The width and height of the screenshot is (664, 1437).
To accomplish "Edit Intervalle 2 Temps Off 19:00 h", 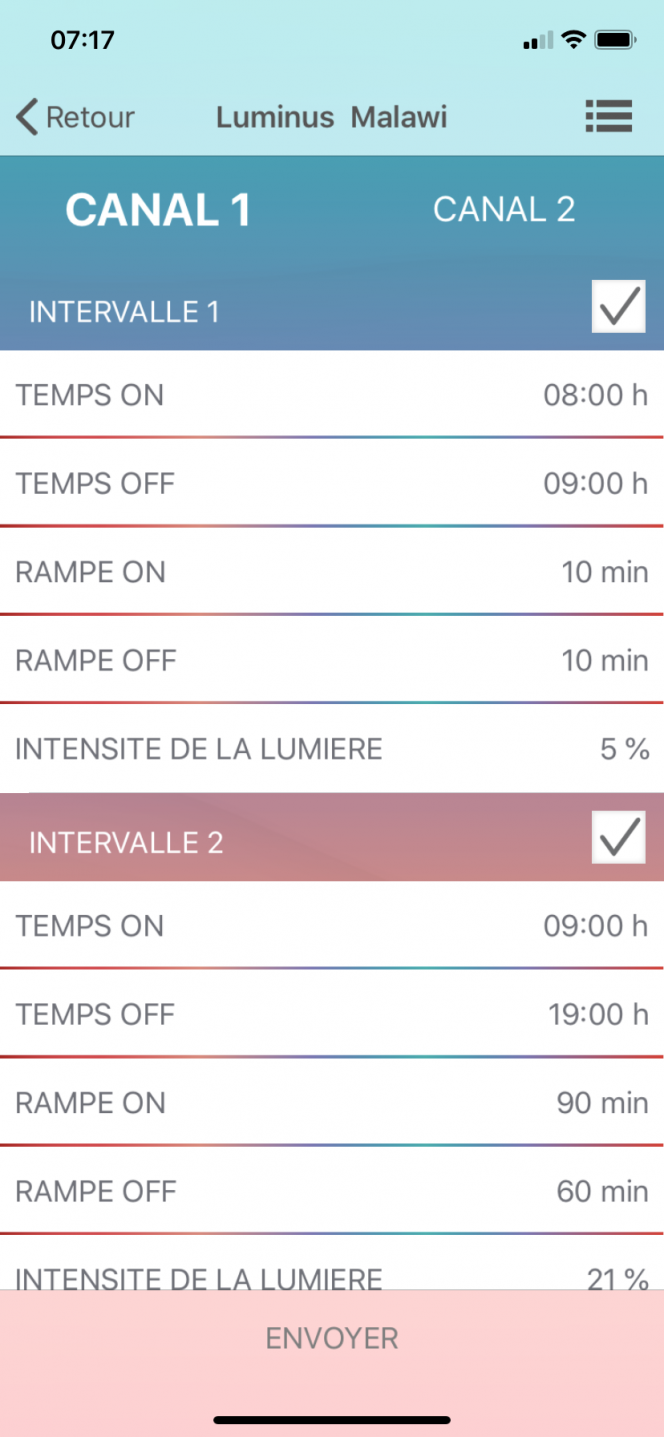I will click(332, 1014).
